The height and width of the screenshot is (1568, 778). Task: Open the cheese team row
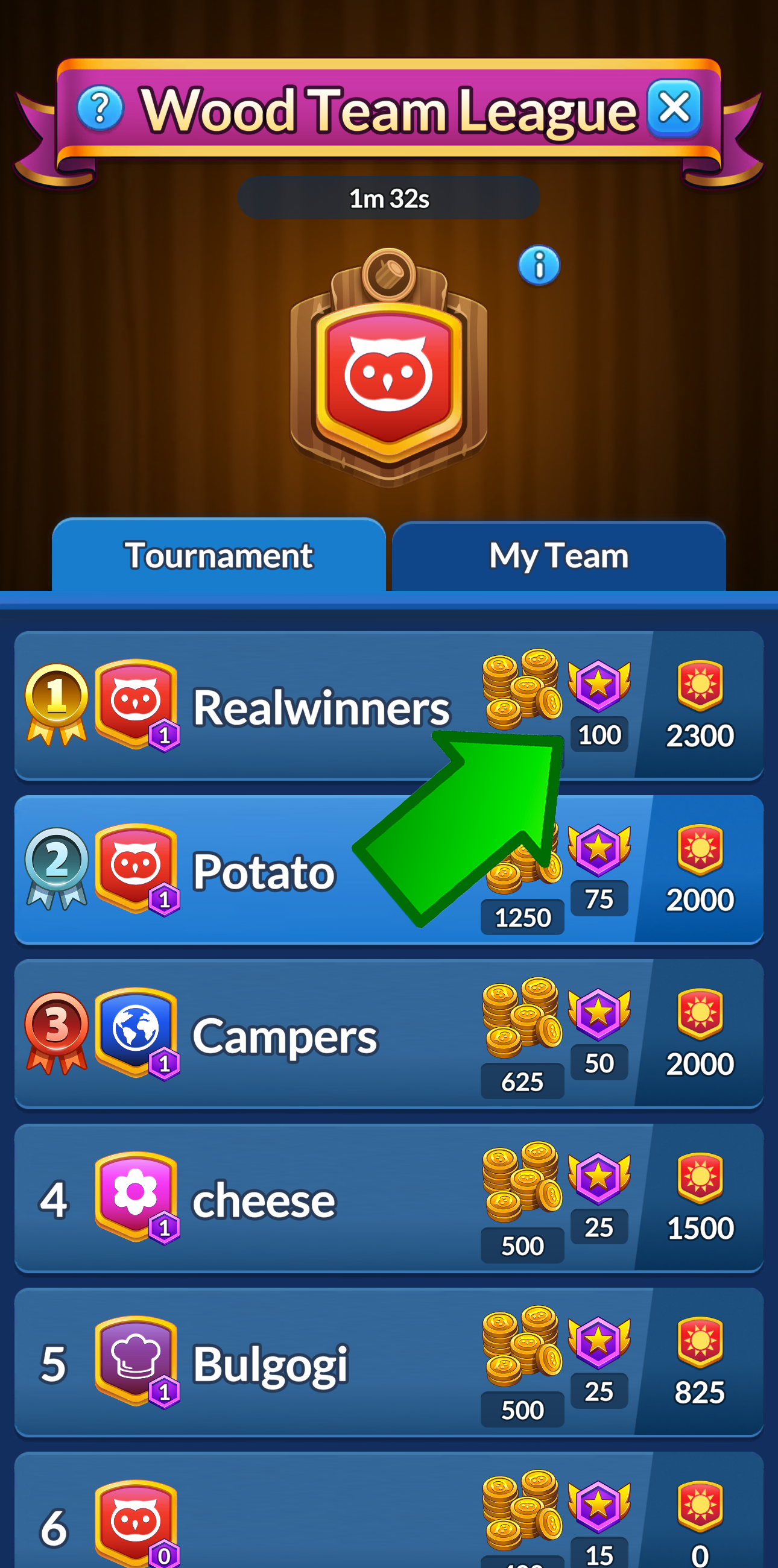coord(264,1200)
